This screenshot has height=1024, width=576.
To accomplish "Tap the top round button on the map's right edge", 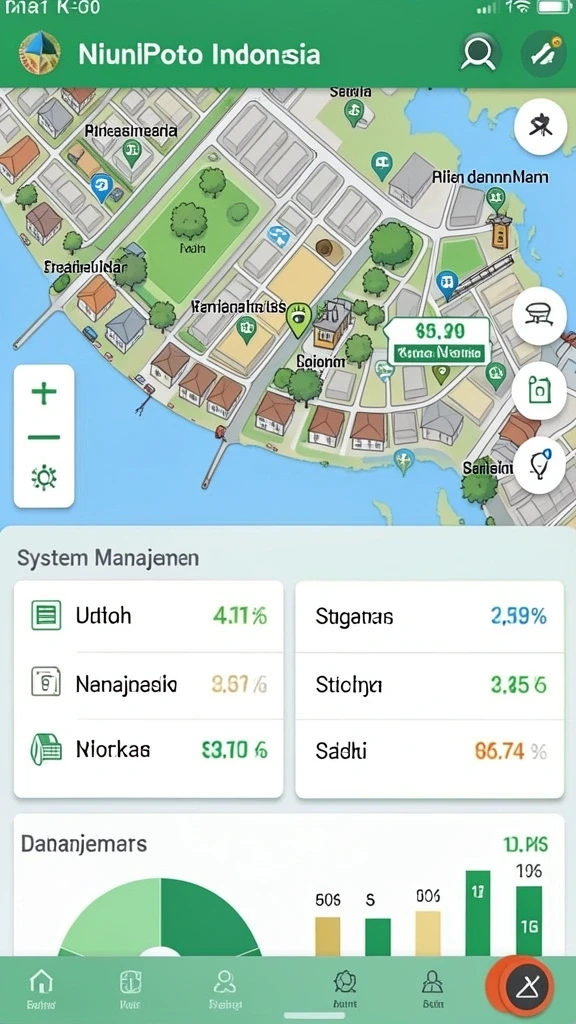I will 540,126.
